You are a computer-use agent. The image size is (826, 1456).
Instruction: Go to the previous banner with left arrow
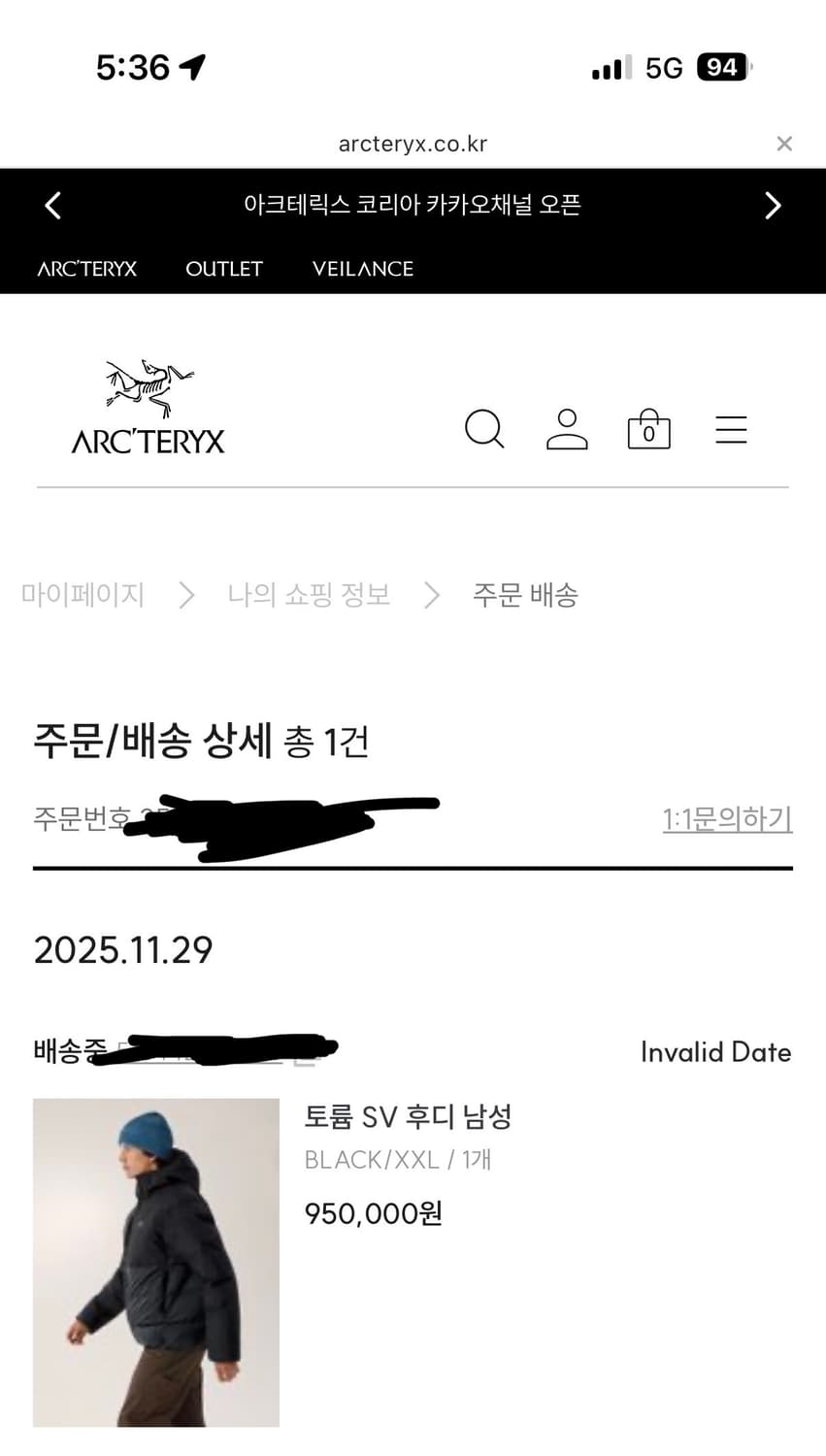51,205
